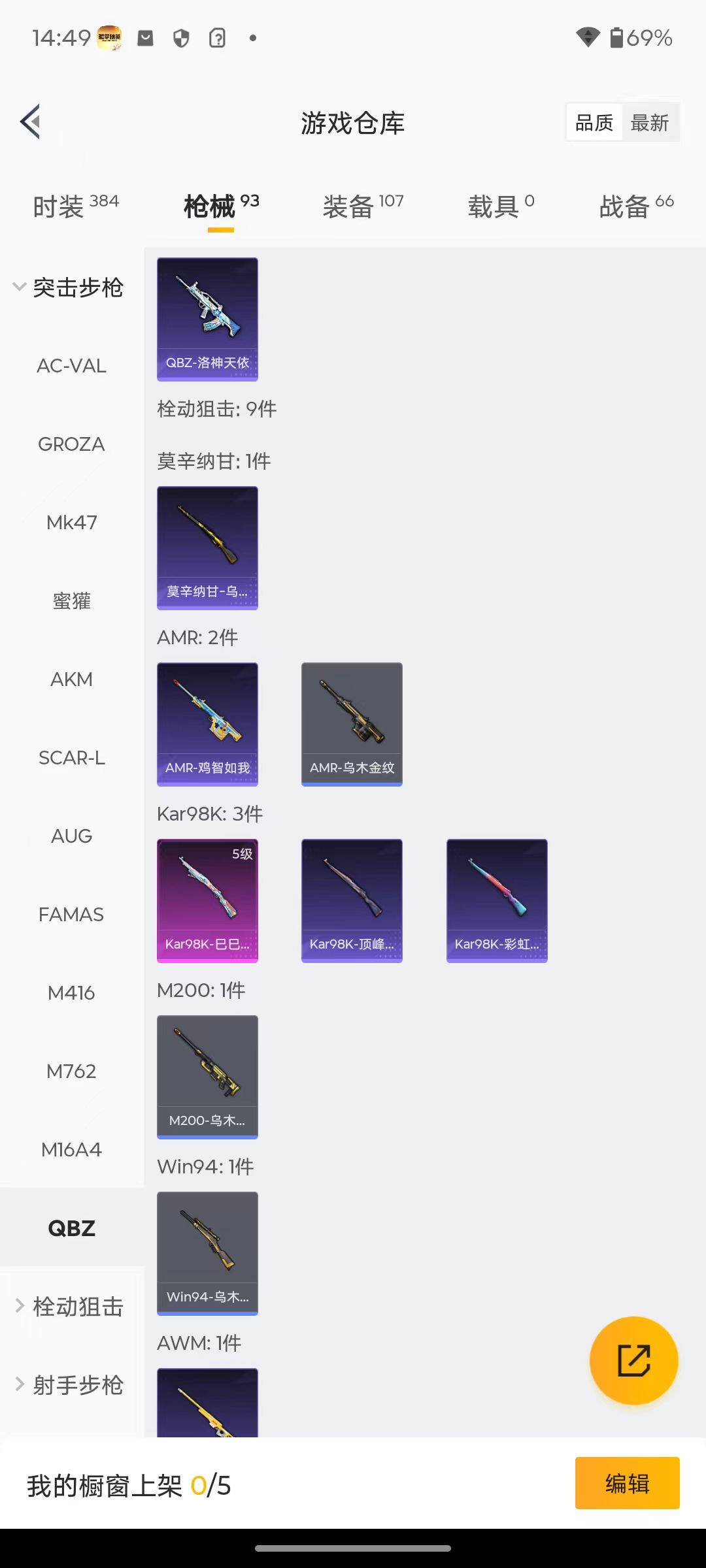Collapse the 突击步枪 category
Viewport: 706px width, 1568px height.
pos(69,287)
